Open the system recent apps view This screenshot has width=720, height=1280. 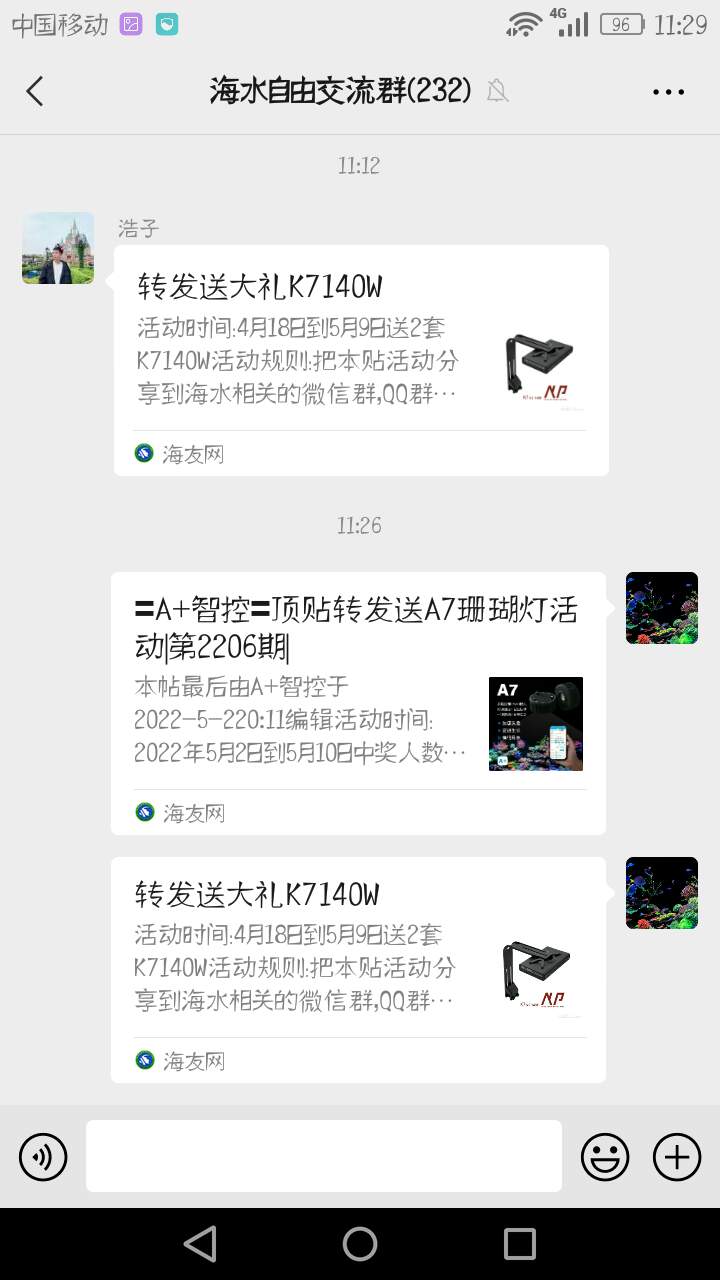point(520,1244)
